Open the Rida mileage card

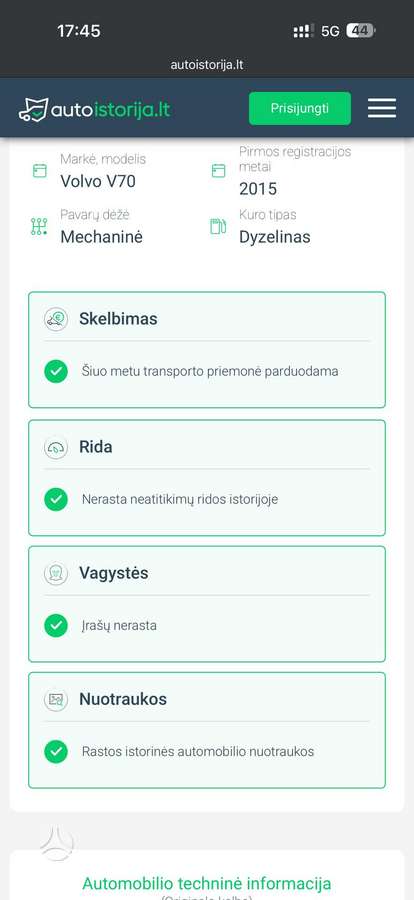point(207,478)
